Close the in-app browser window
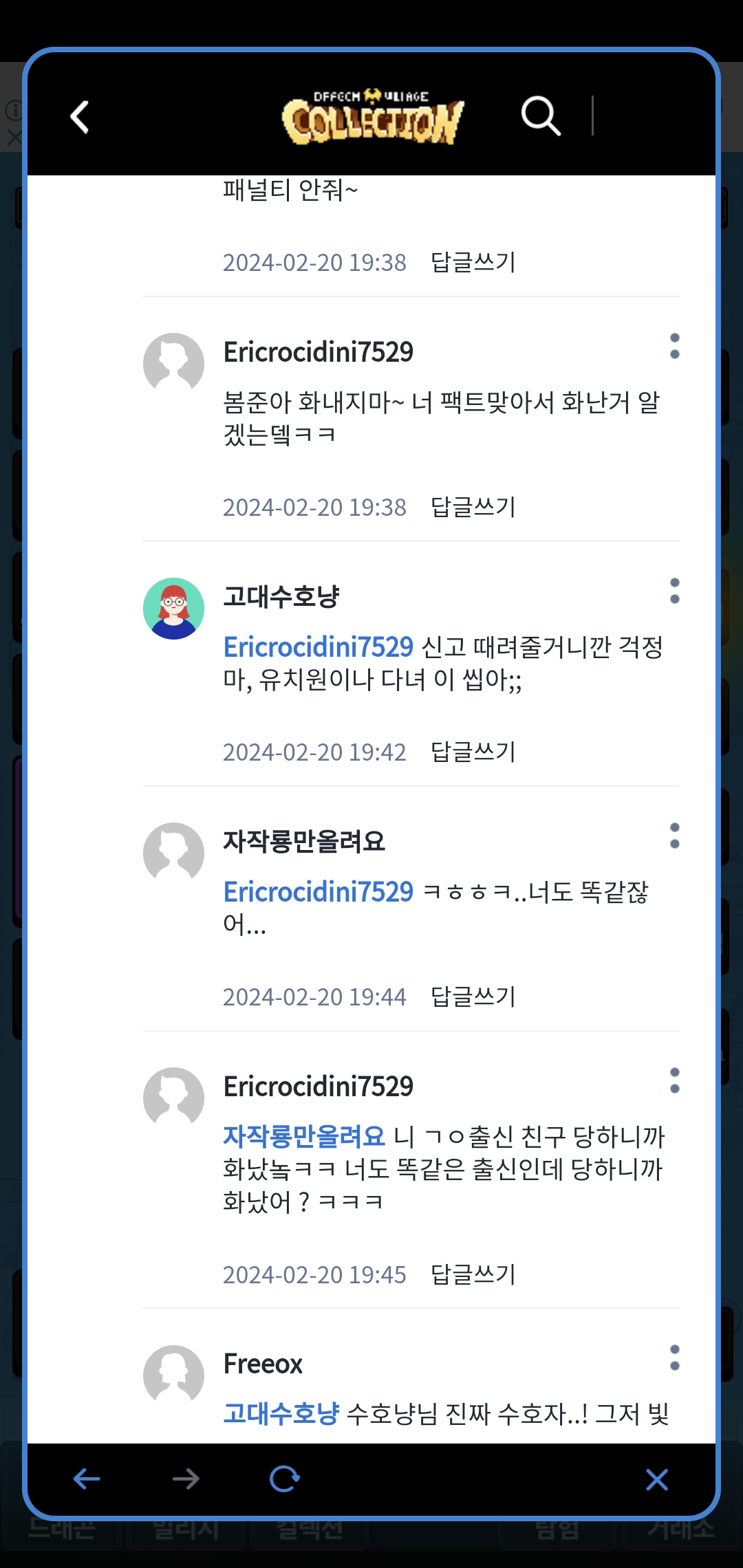Screen dimensions: 743x1568 click(x=656, y=1479)
